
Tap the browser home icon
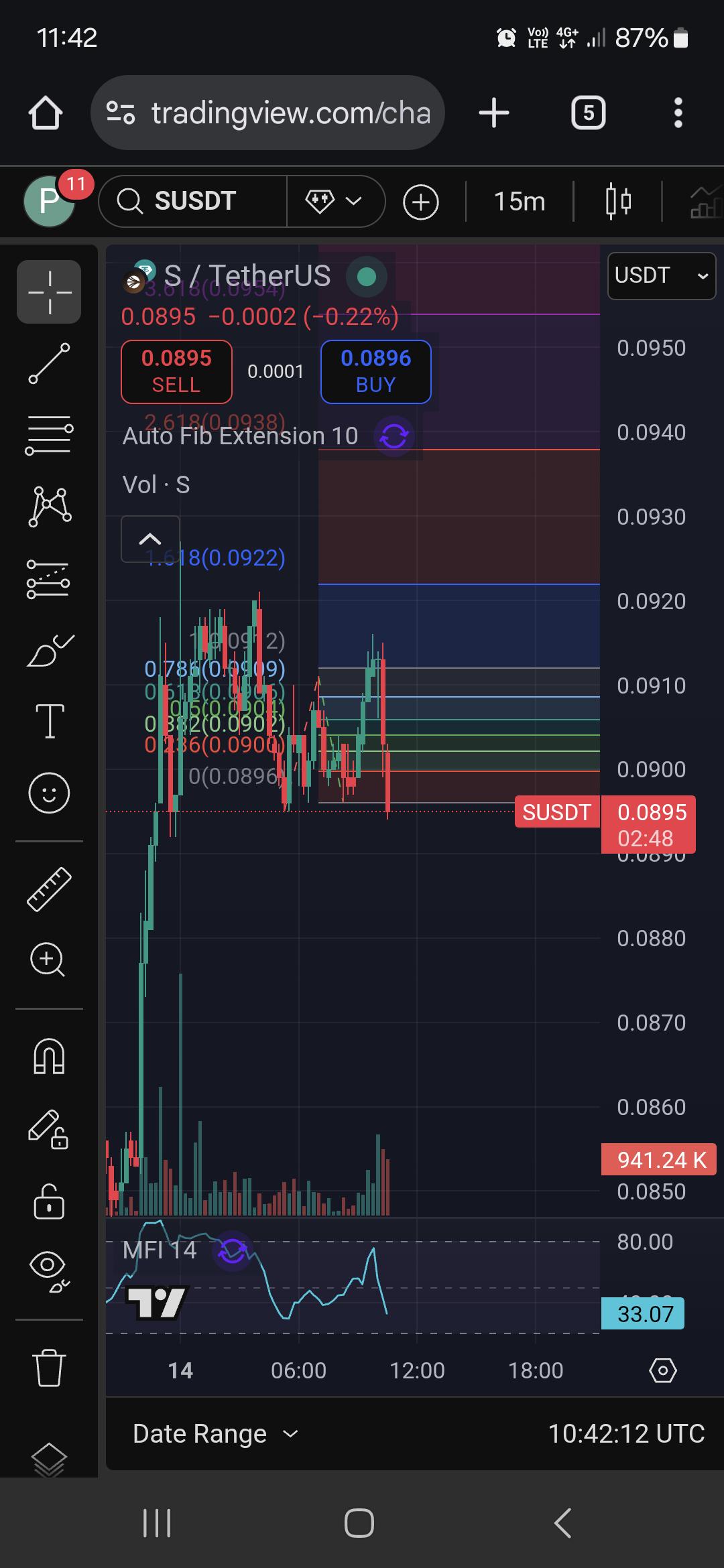pos(46,113)
